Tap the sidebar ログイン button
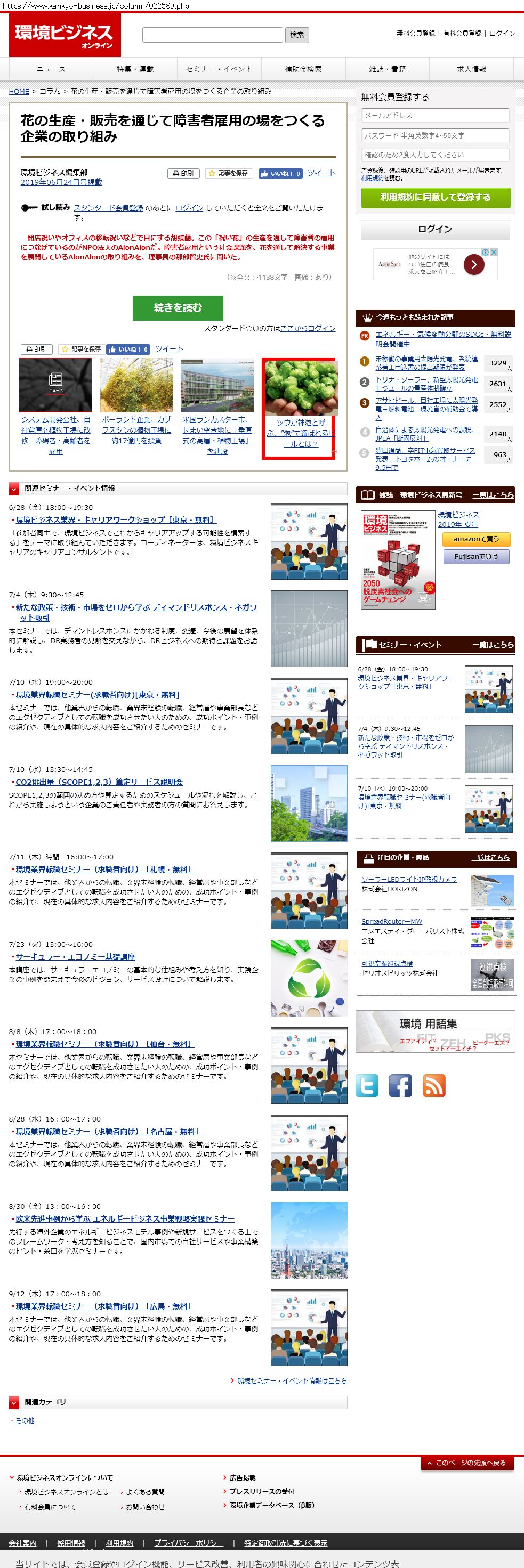Image resolution: width=524 pixels, height=1568 pixels. pos(435,229)
